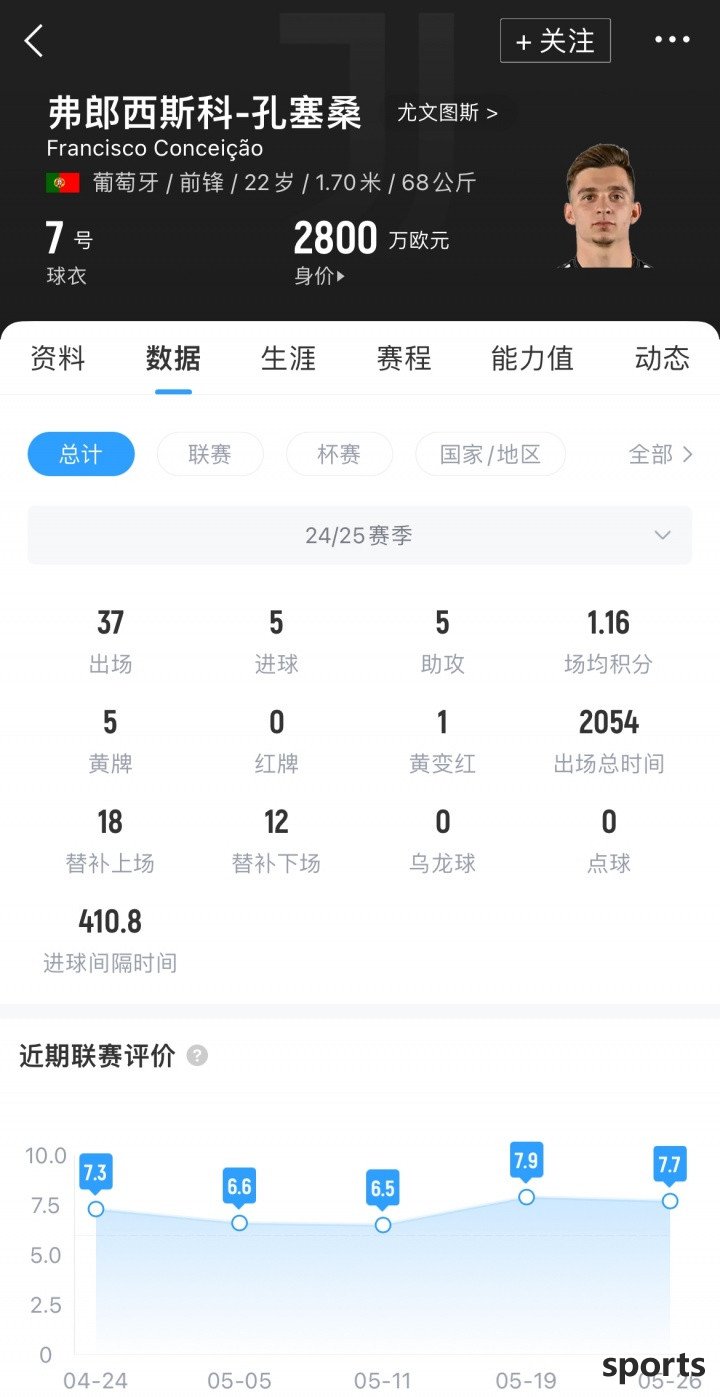Viewport: 720px width, 1397px height.
Task: View the player's 身价 history
Action: point(319,276)
